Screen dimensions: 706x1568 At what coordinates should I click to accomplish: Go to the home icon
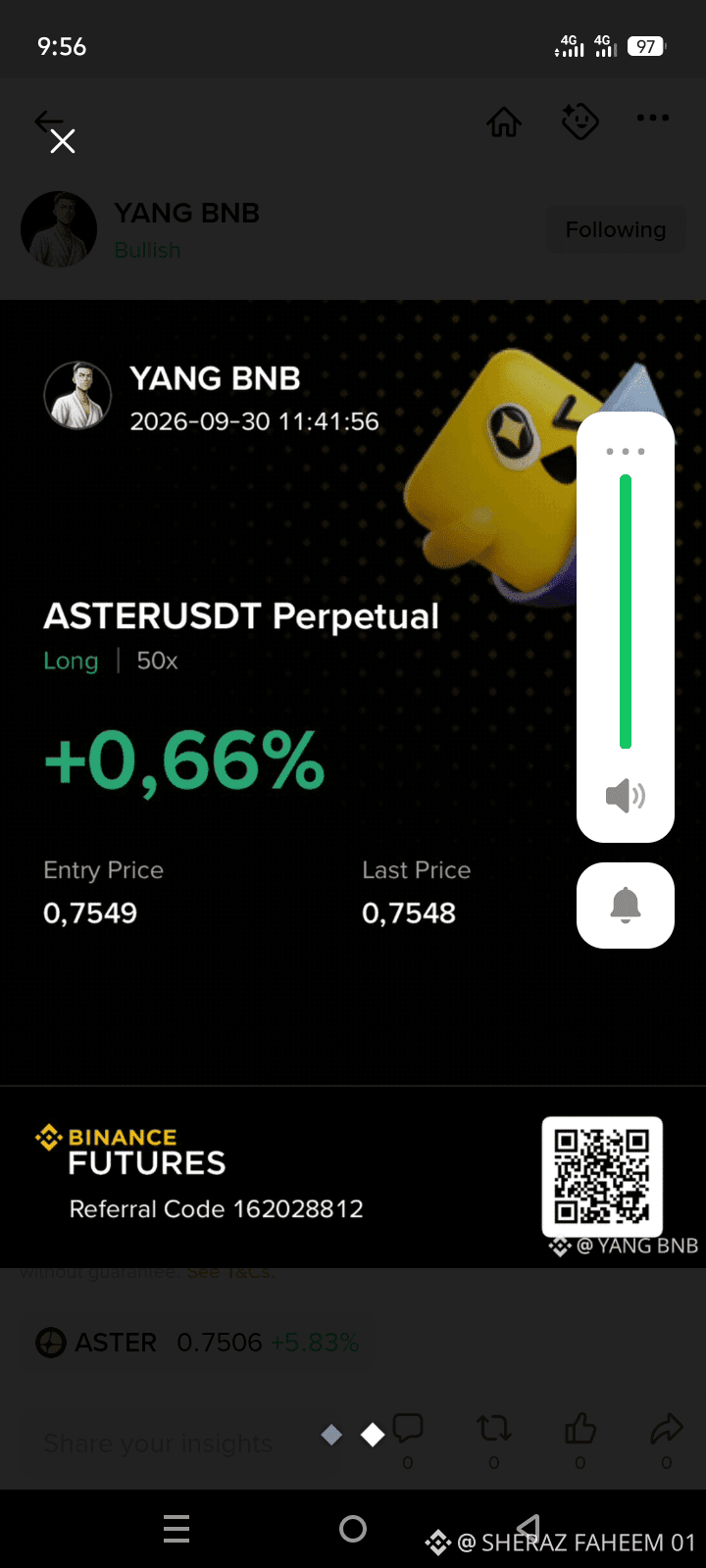[x=504, y=122]
